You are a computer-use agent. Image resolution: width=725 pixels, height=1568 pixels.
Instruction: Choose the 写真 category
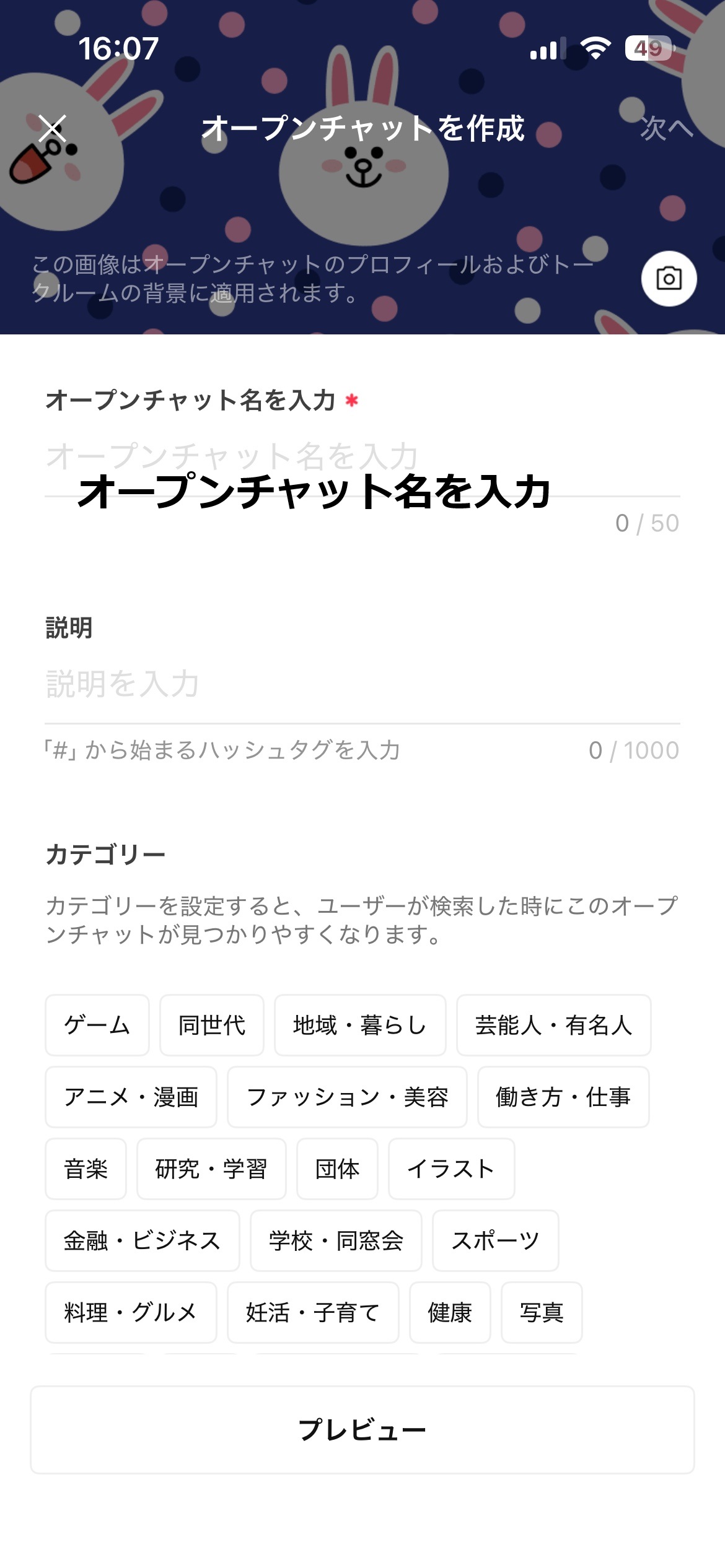tap(542, 1313)
